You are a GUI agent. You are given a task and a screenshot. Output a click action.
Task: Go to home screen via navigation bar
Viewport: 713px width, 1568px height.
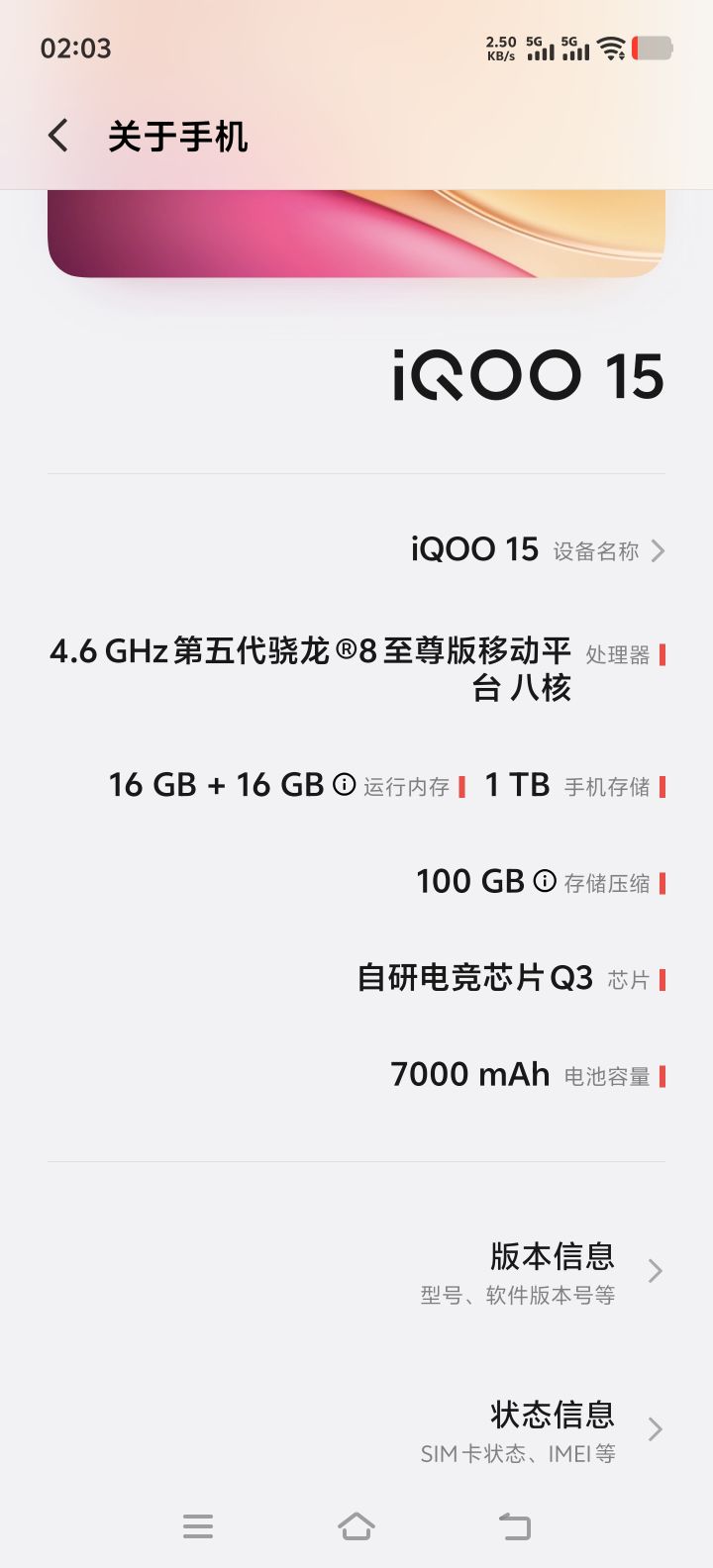356,1526
